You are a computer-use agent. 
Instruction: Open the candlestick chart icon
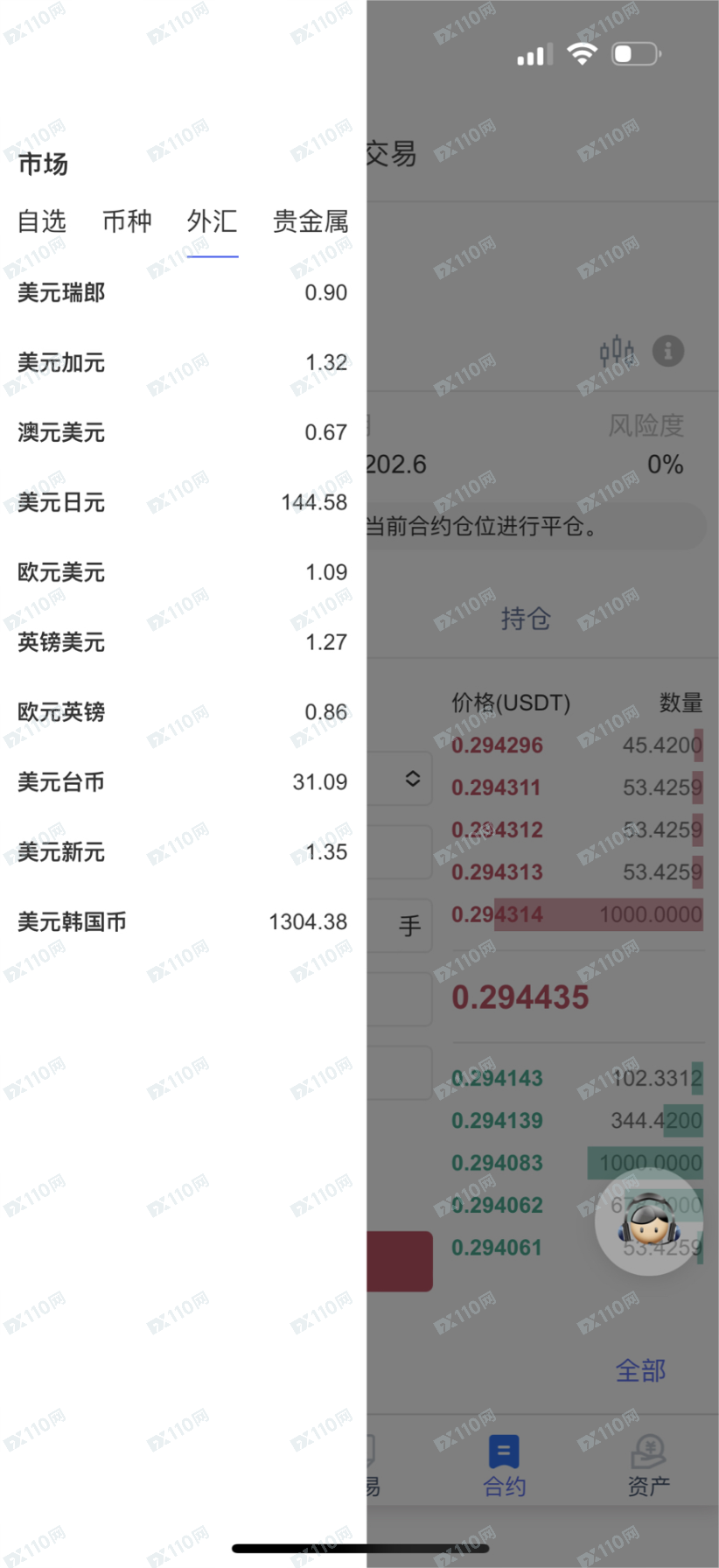(618, 351)
